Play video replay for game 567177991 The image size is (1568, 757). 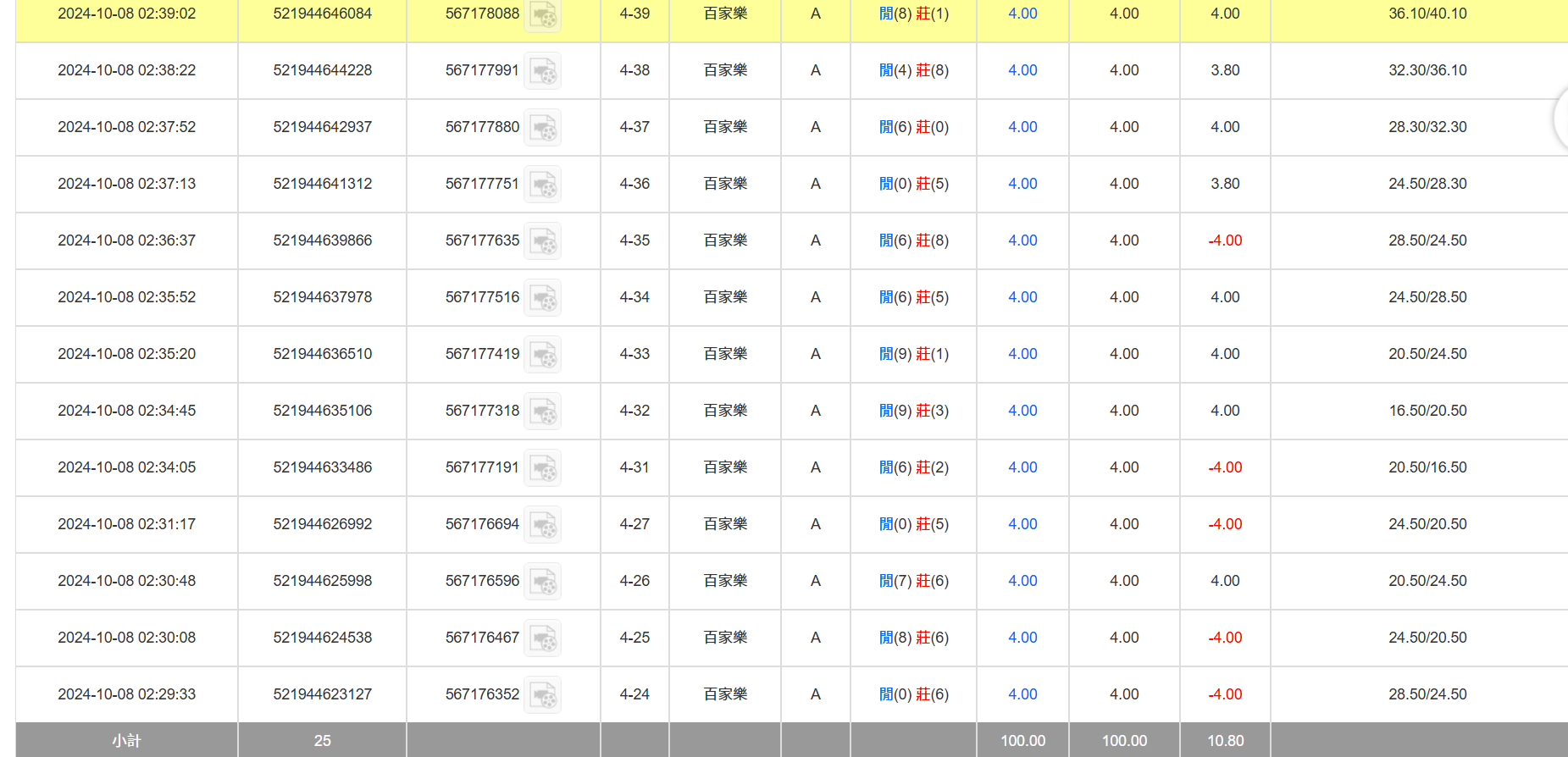point(542,71)
